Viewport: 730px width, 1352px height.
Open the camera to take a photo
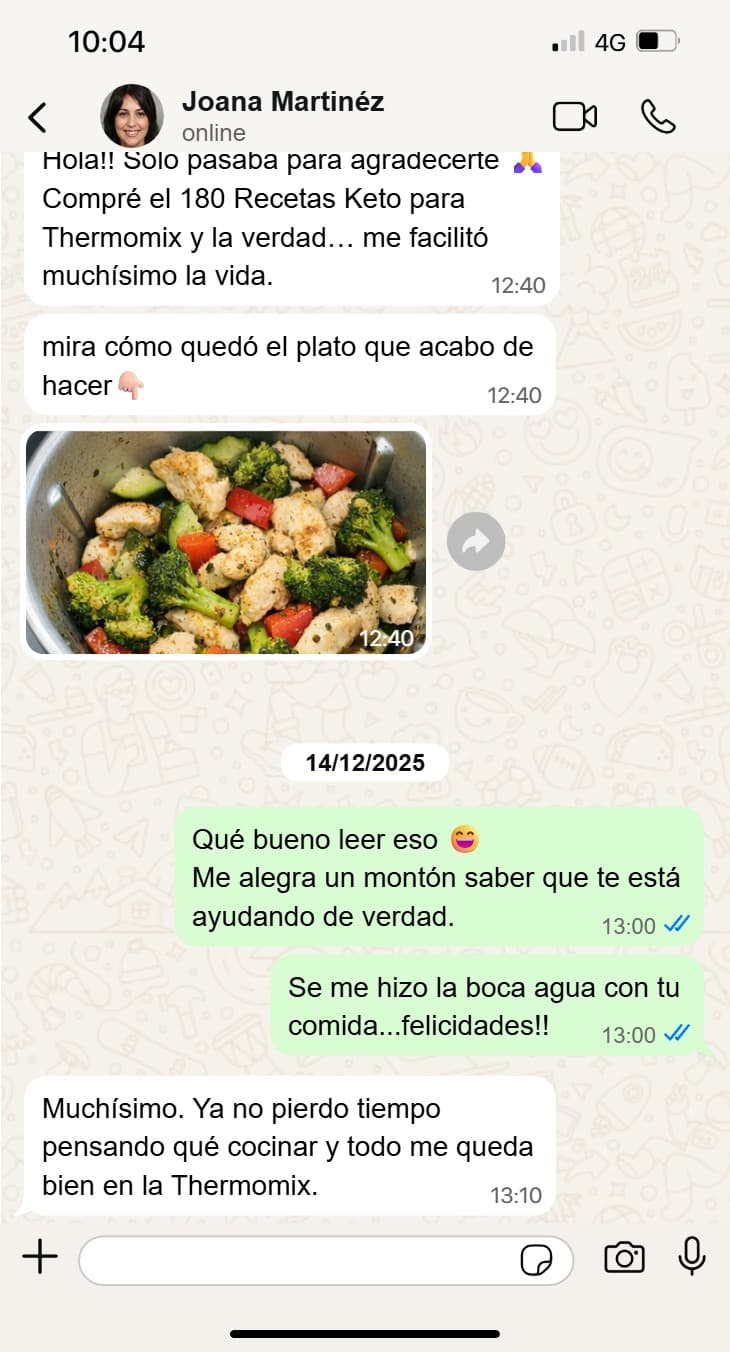(x=624, y=1257)
